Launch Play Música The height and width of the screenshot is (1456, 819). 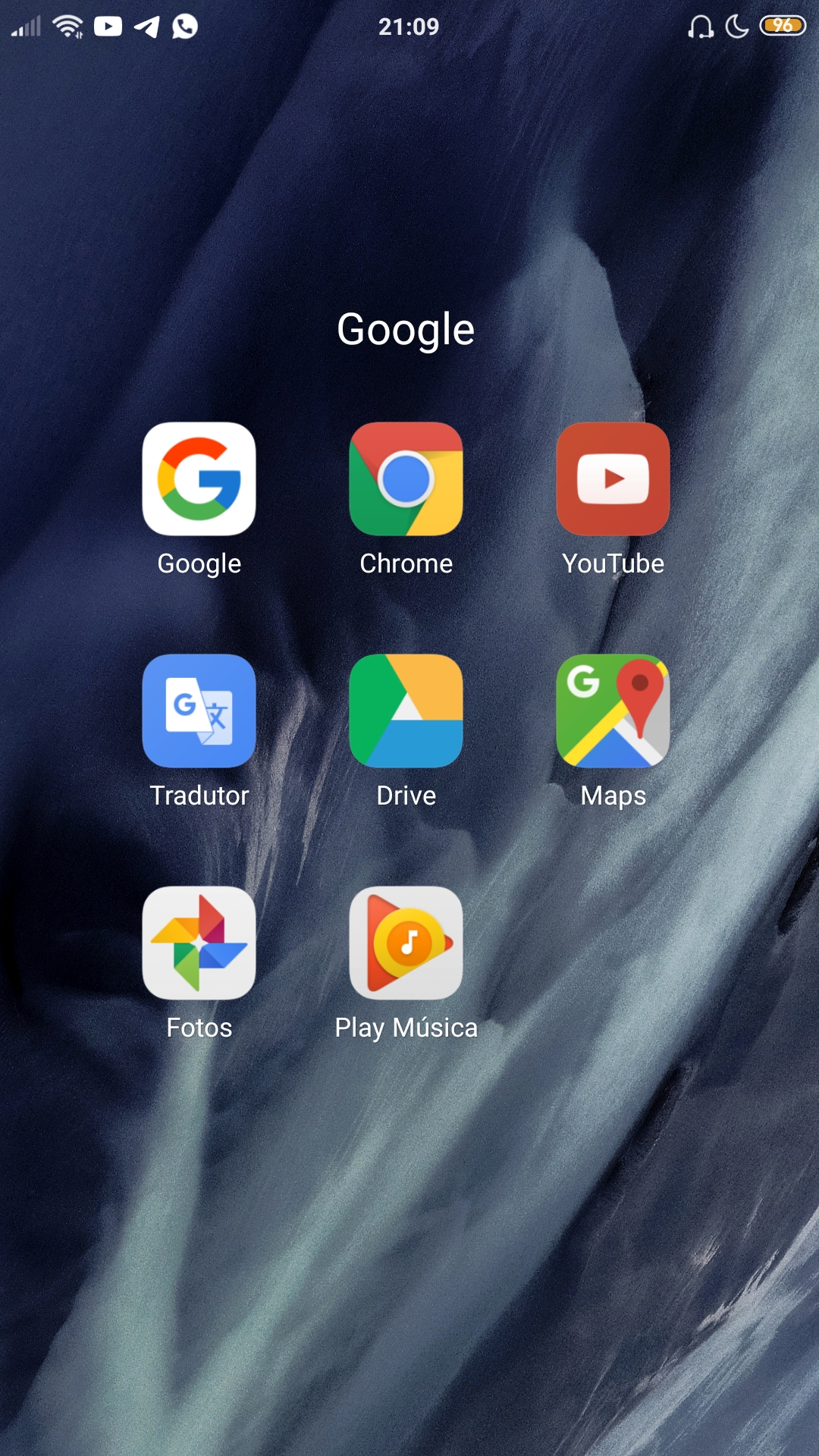[406, 943]
